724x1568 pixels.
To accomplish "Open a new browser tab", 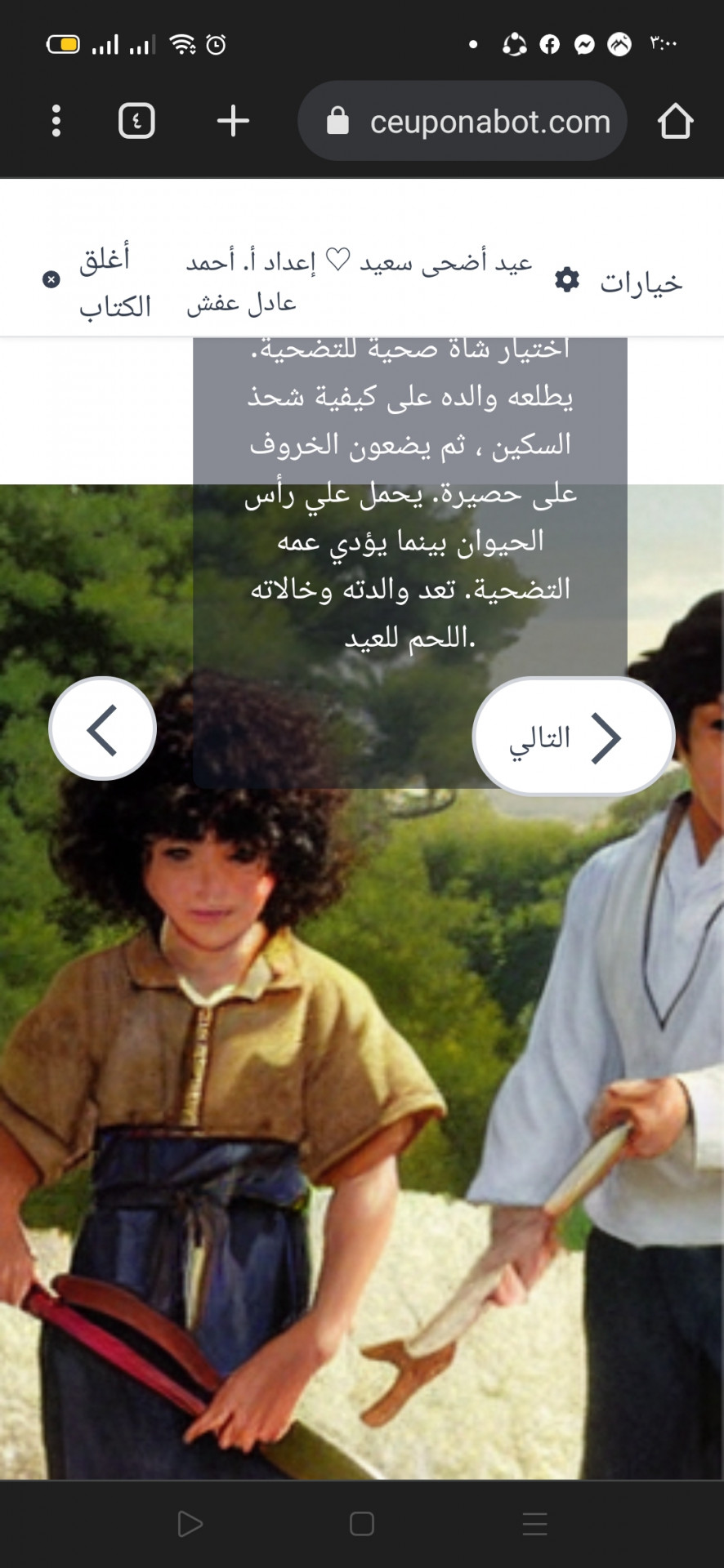I will point(233,121).
